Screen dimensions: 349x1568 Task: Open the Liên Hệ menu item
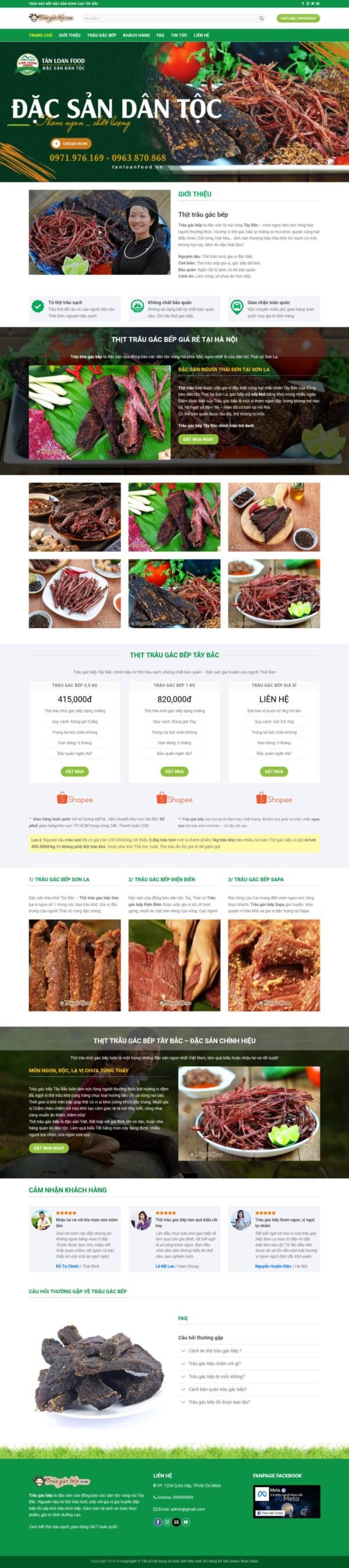[x=202, y=35]
